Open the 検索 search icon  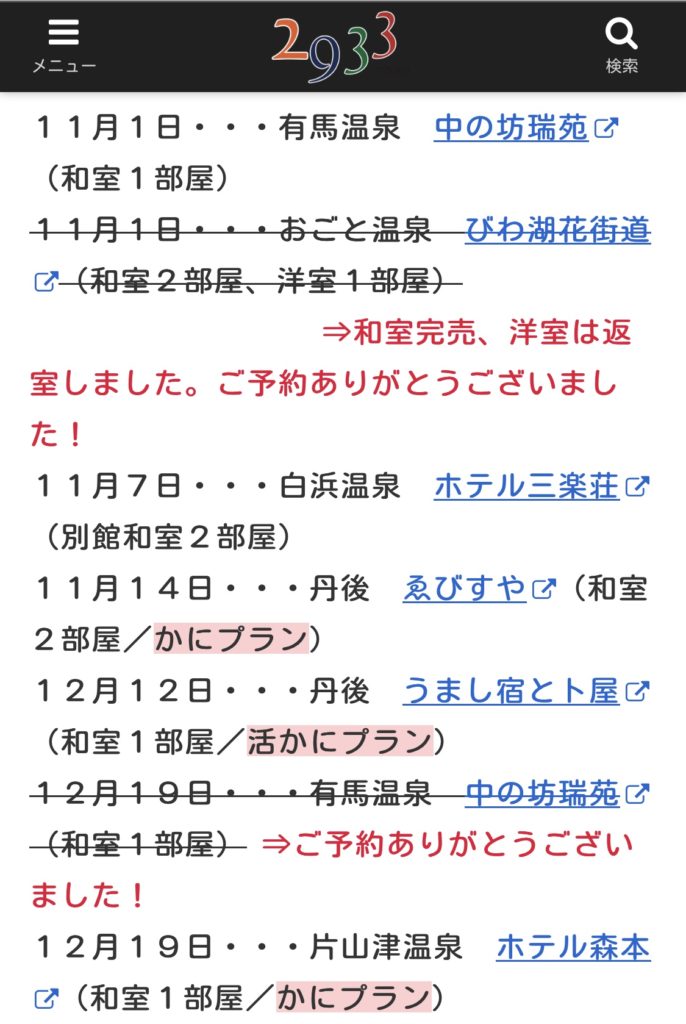pyautogui.click(x=621, y=46)
